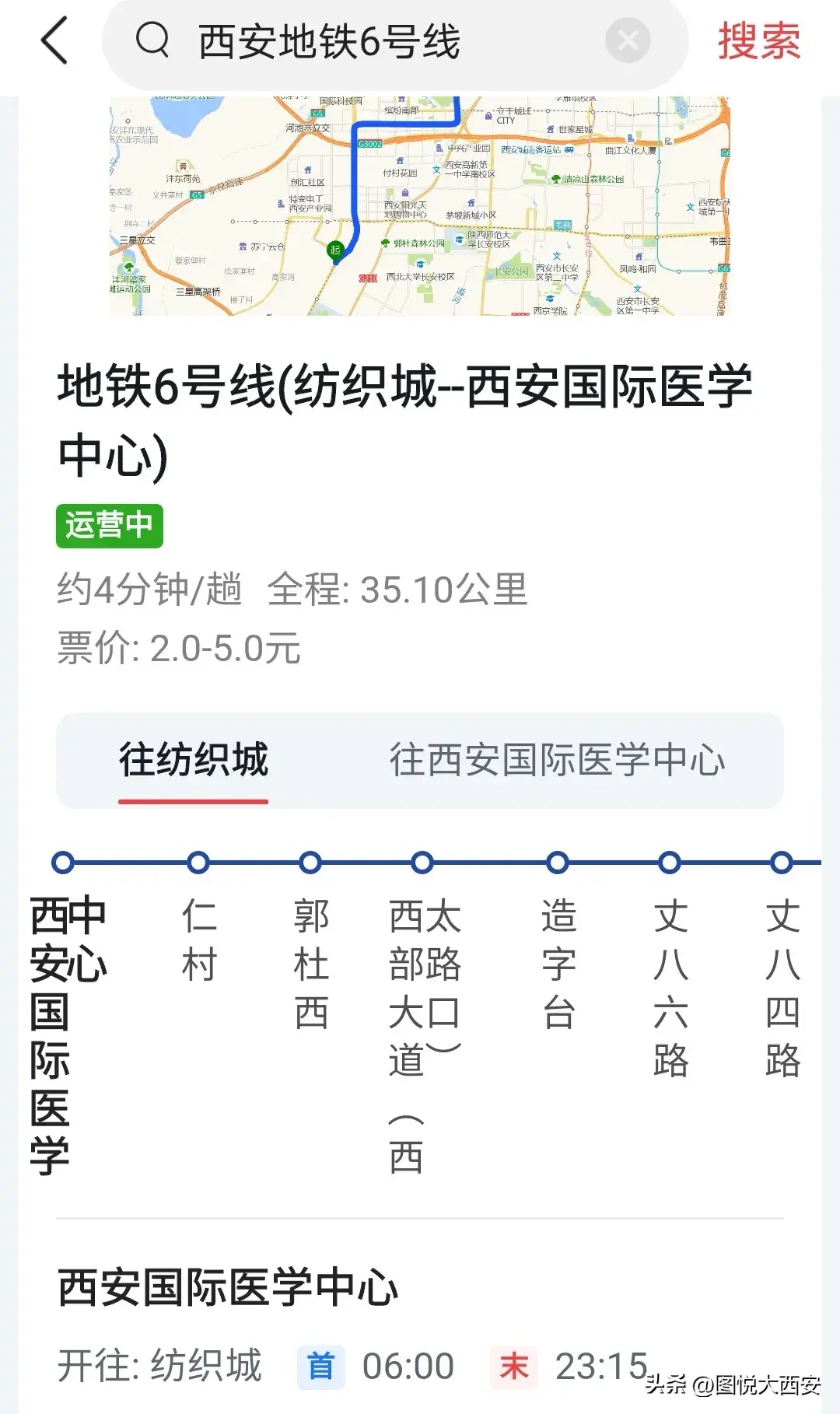Select station 西部大道(西太路口)
Image resolution: width=840 pixels, height=1414 pixels.
pos(422,863)
